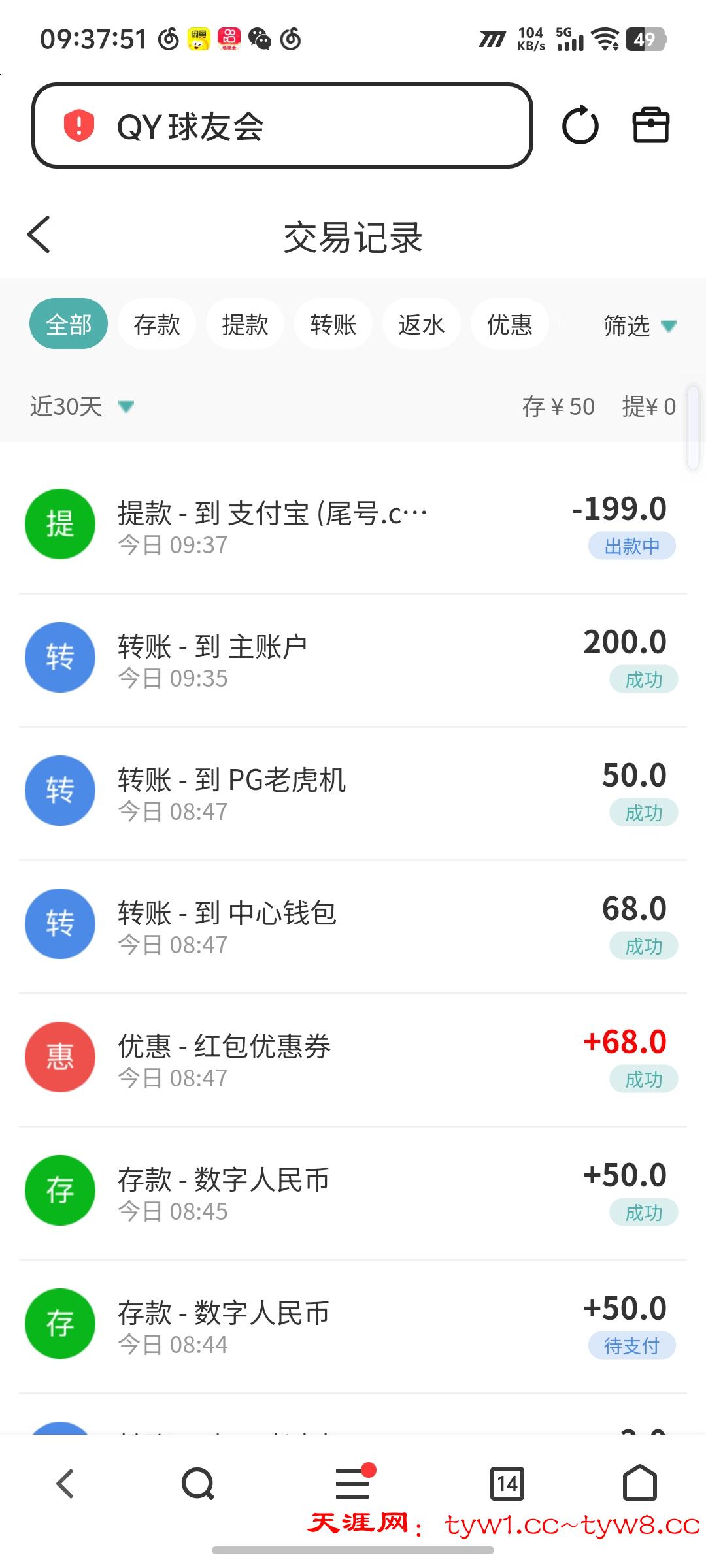Go back from 交易记录 page
This screenshot has height=1568, width=706.
39,235
